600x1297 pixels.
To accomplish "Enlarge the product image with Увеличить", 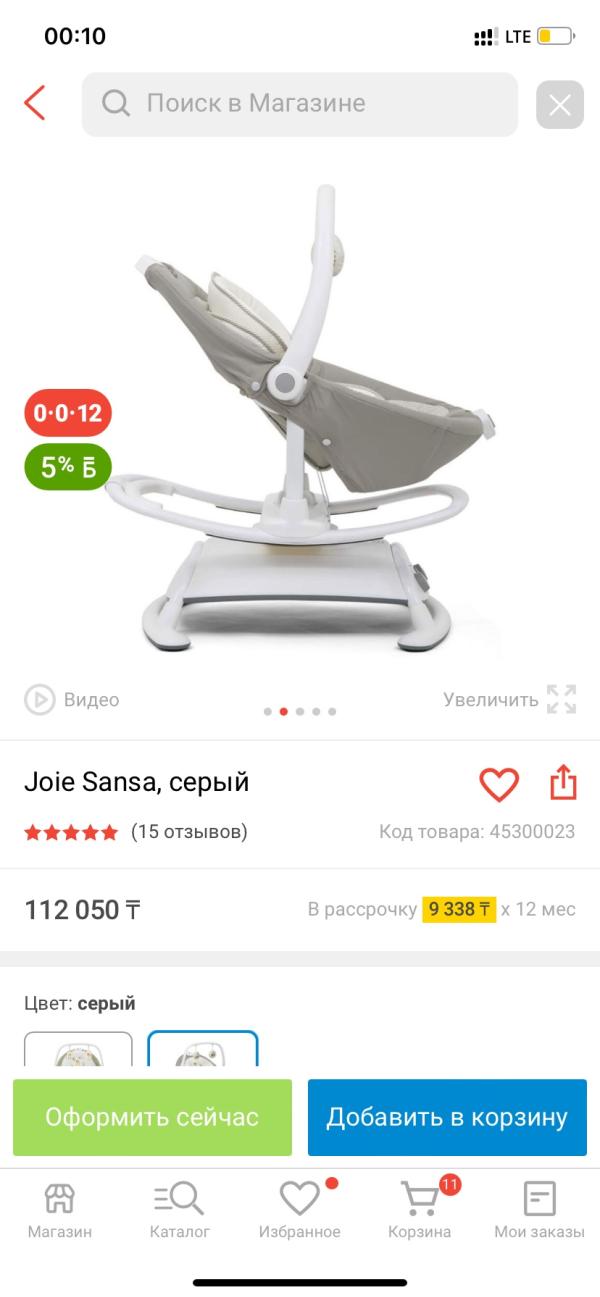I will 510,700.
